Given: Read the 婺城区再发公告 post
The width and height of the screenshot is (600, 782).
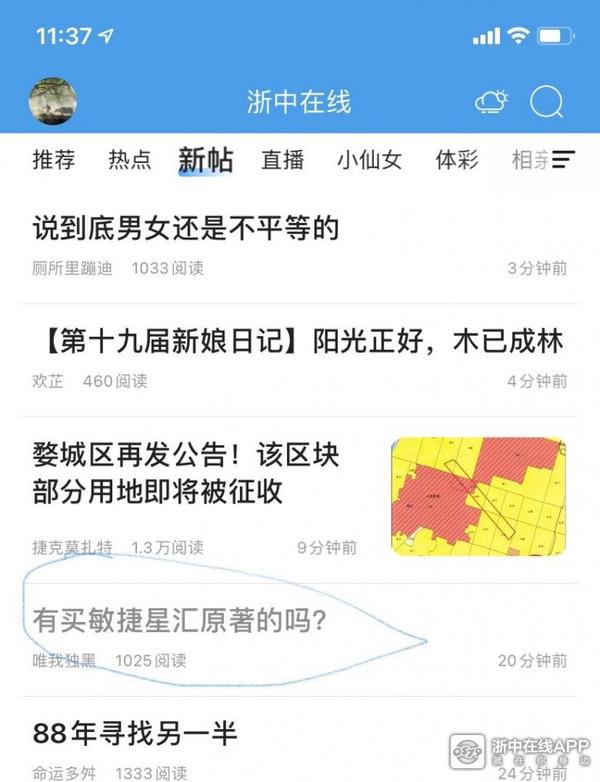Looking at the screenshot, I should click(186, 474).
